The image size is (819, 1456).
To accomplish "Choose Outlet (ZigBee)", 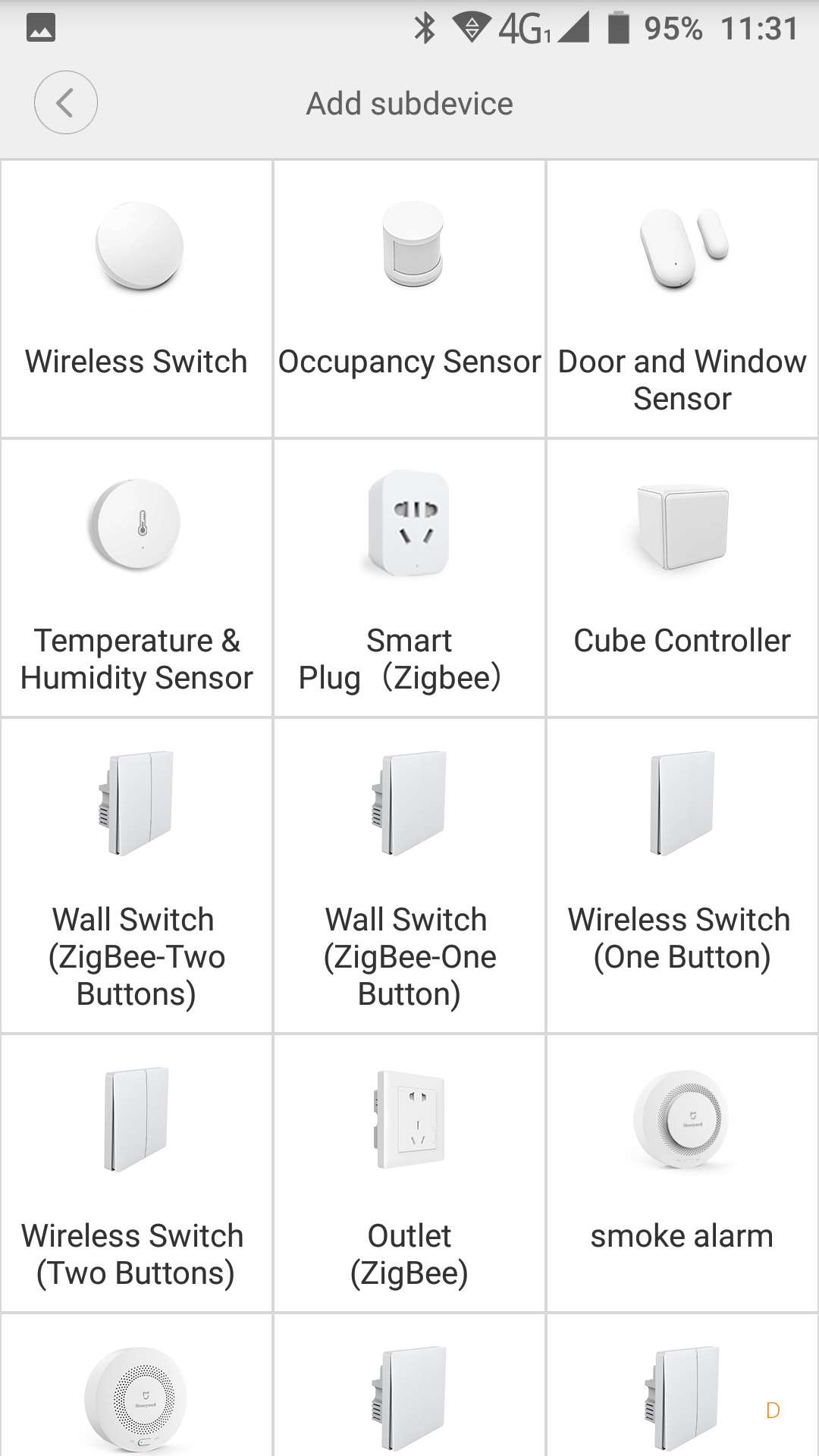I will click(409, 1172).
